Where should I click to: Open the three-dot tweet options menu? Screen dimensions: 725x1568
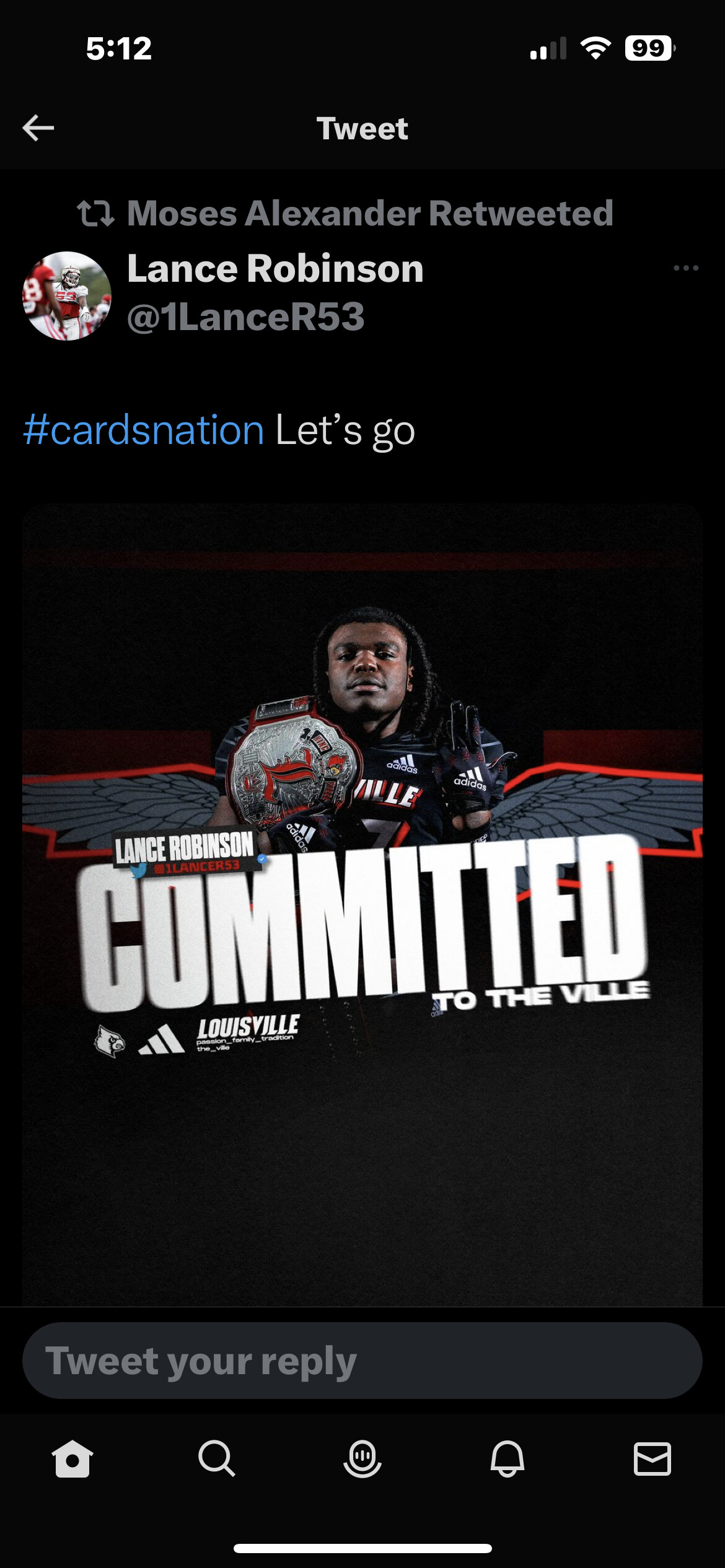coord(686,268)
